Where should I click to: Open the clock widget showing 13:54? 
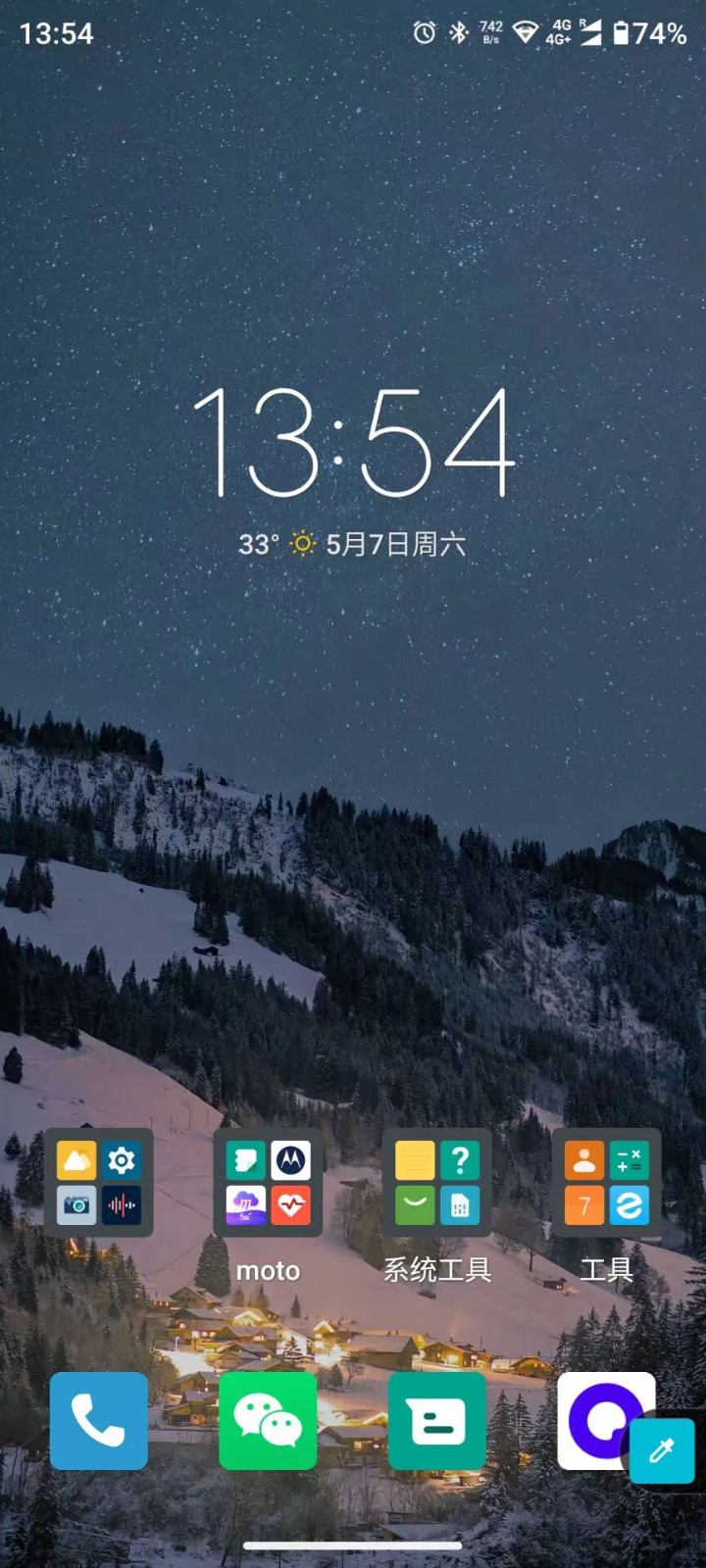[353, 441]
